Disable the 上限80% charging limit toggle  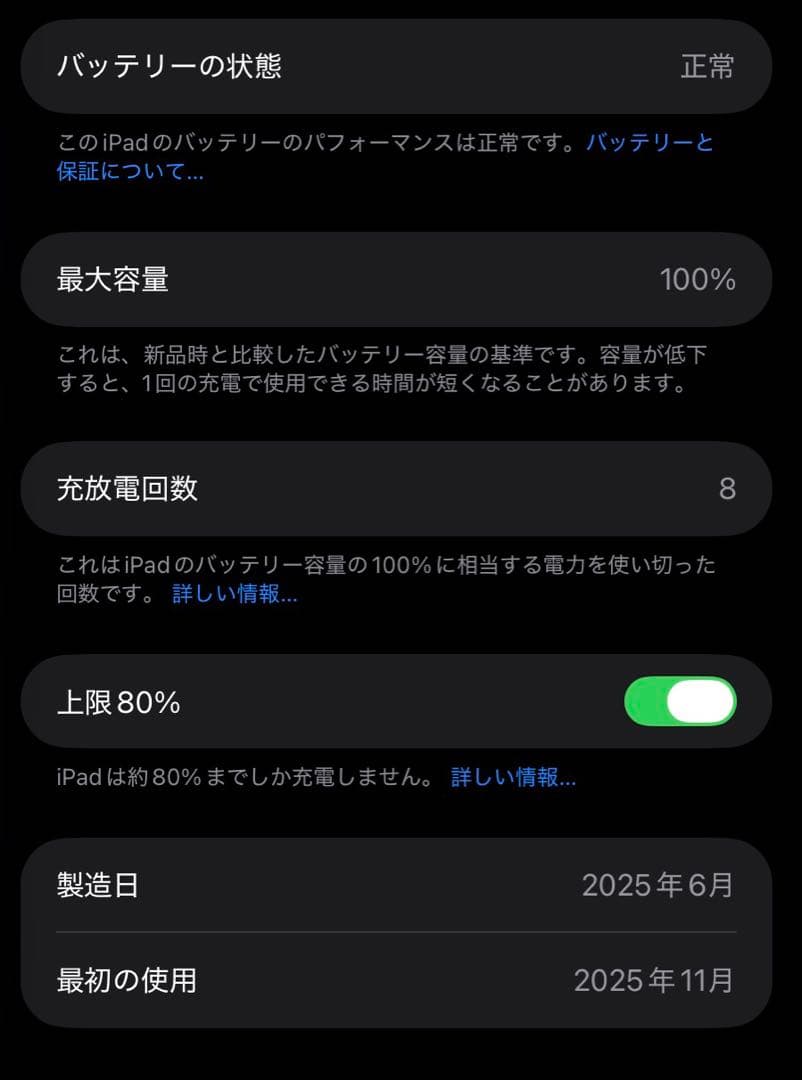point(679,702)
